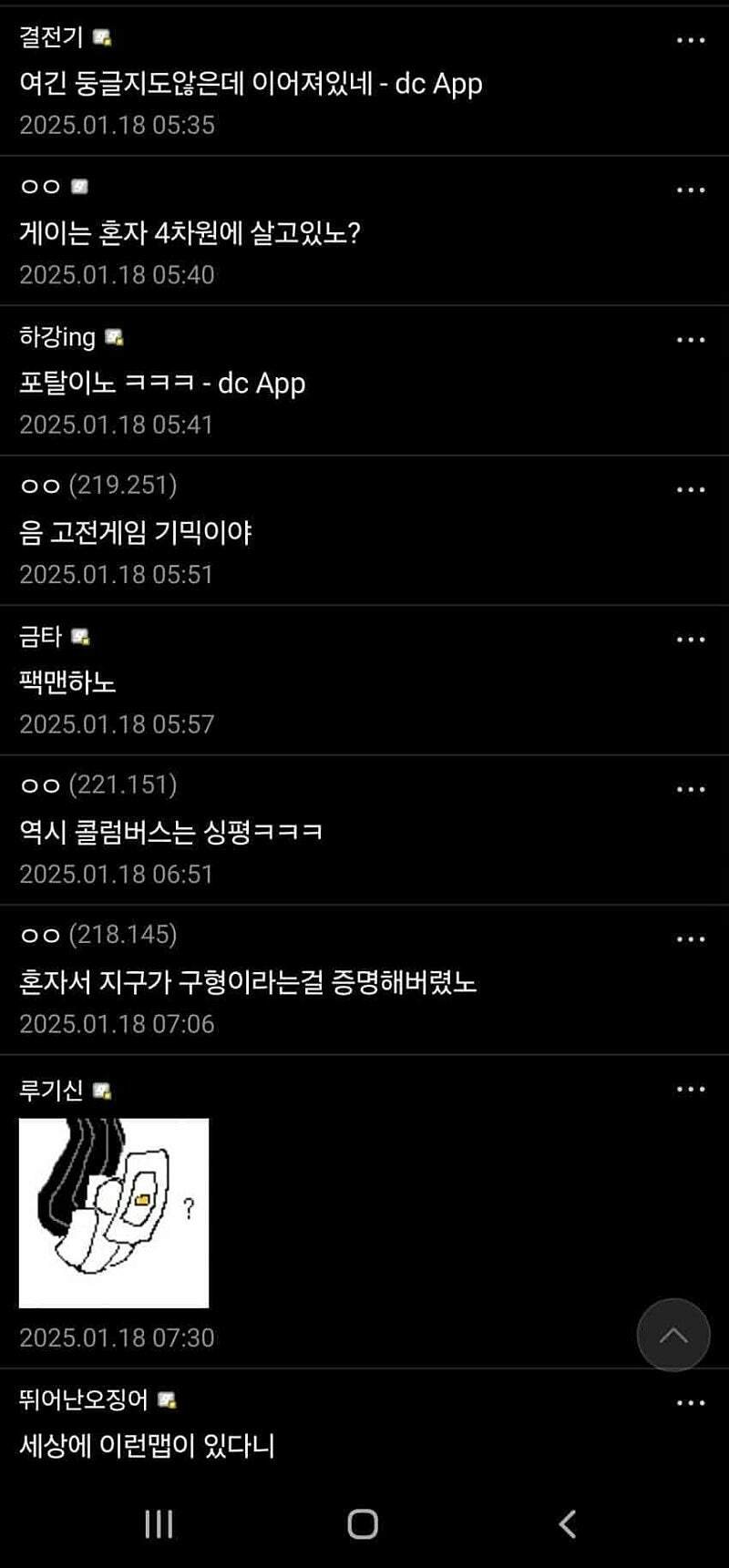Open 하강ing's user profile
The image size is (729, 1568).
(57, 337)
